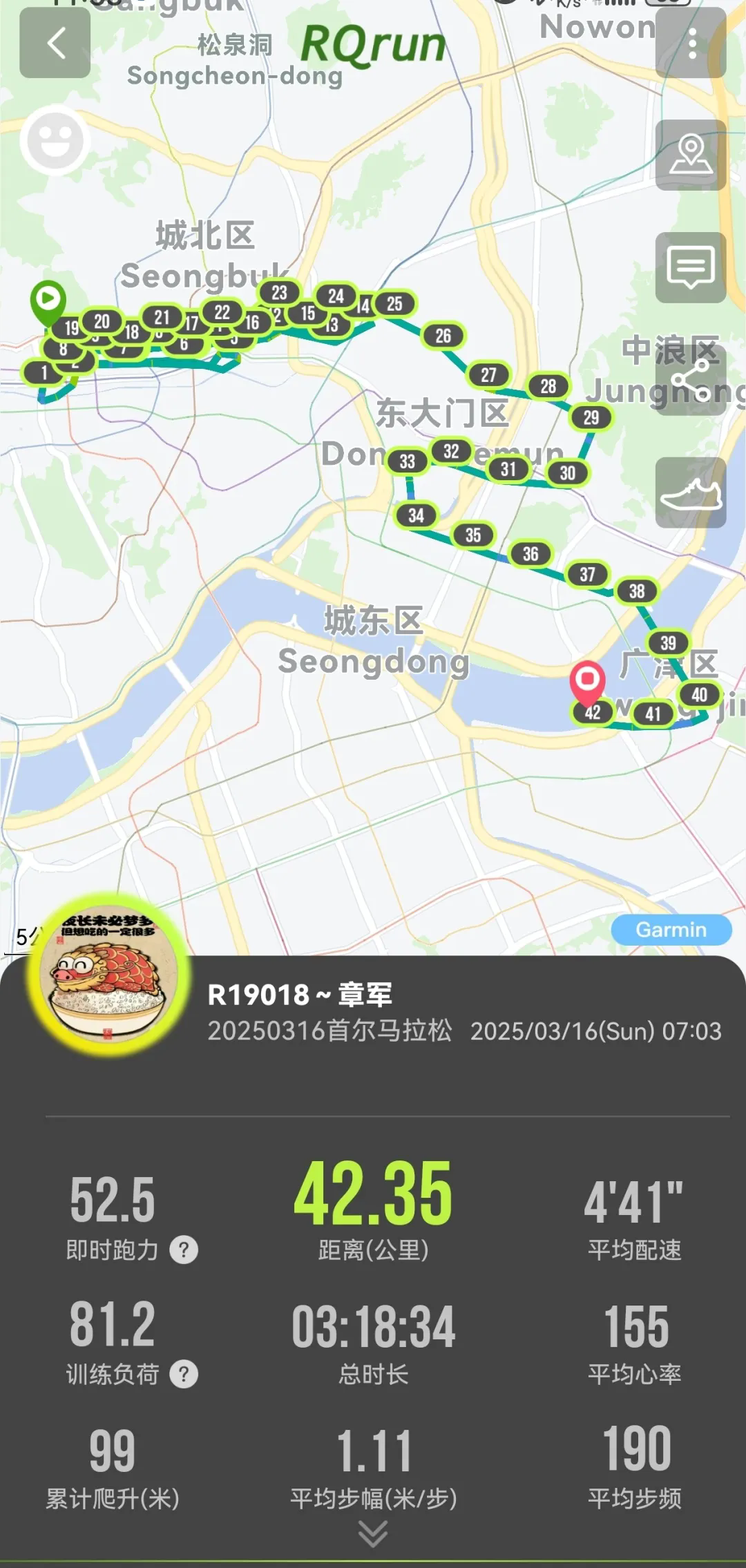Expand more stats with the down chevron
Screen dimensions: 746x1568
[x=373, y=1534]
